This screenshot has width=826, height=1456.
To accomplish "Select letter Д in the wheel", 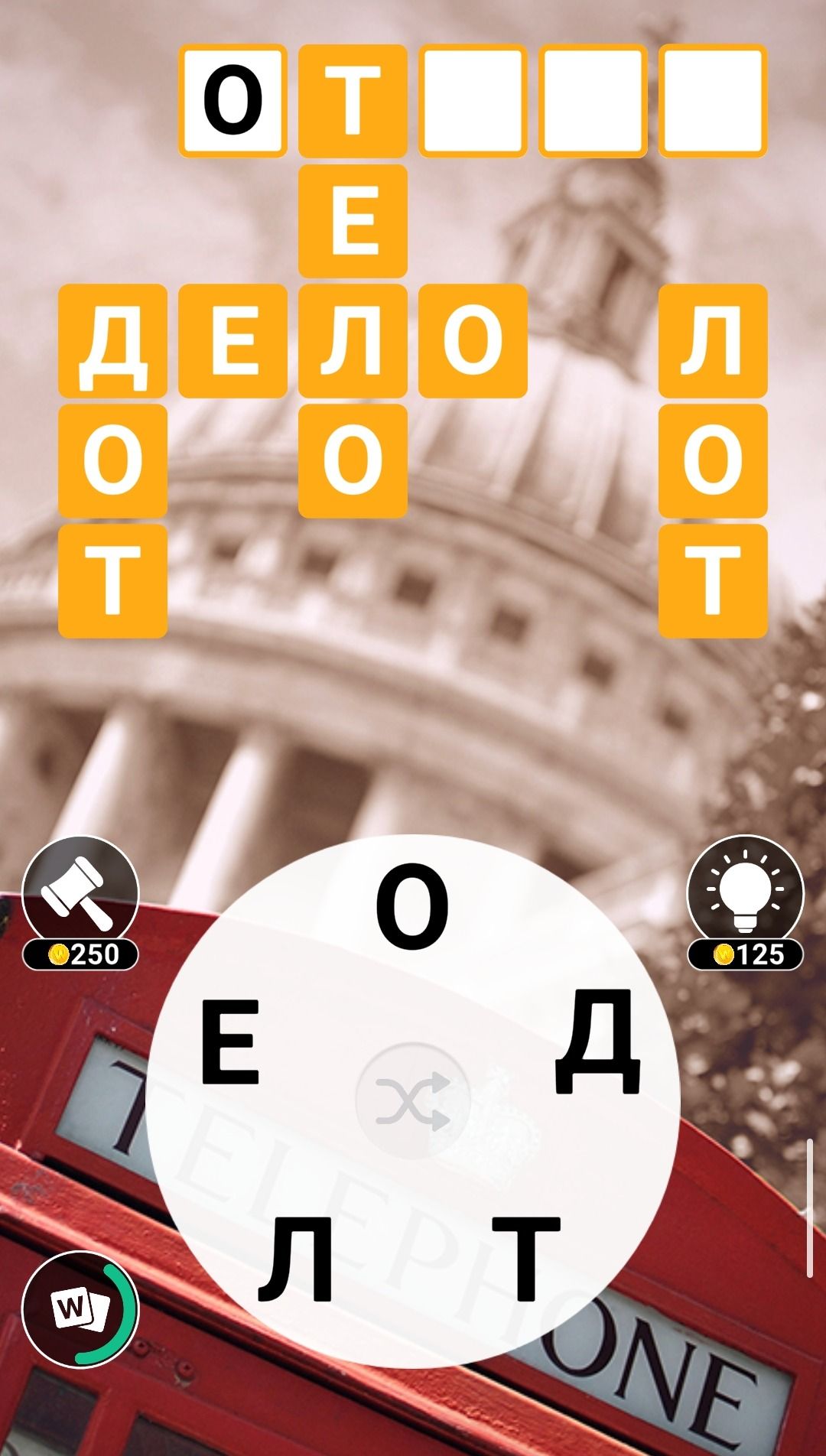I will pyautogui.click(x=597, y=1043).
